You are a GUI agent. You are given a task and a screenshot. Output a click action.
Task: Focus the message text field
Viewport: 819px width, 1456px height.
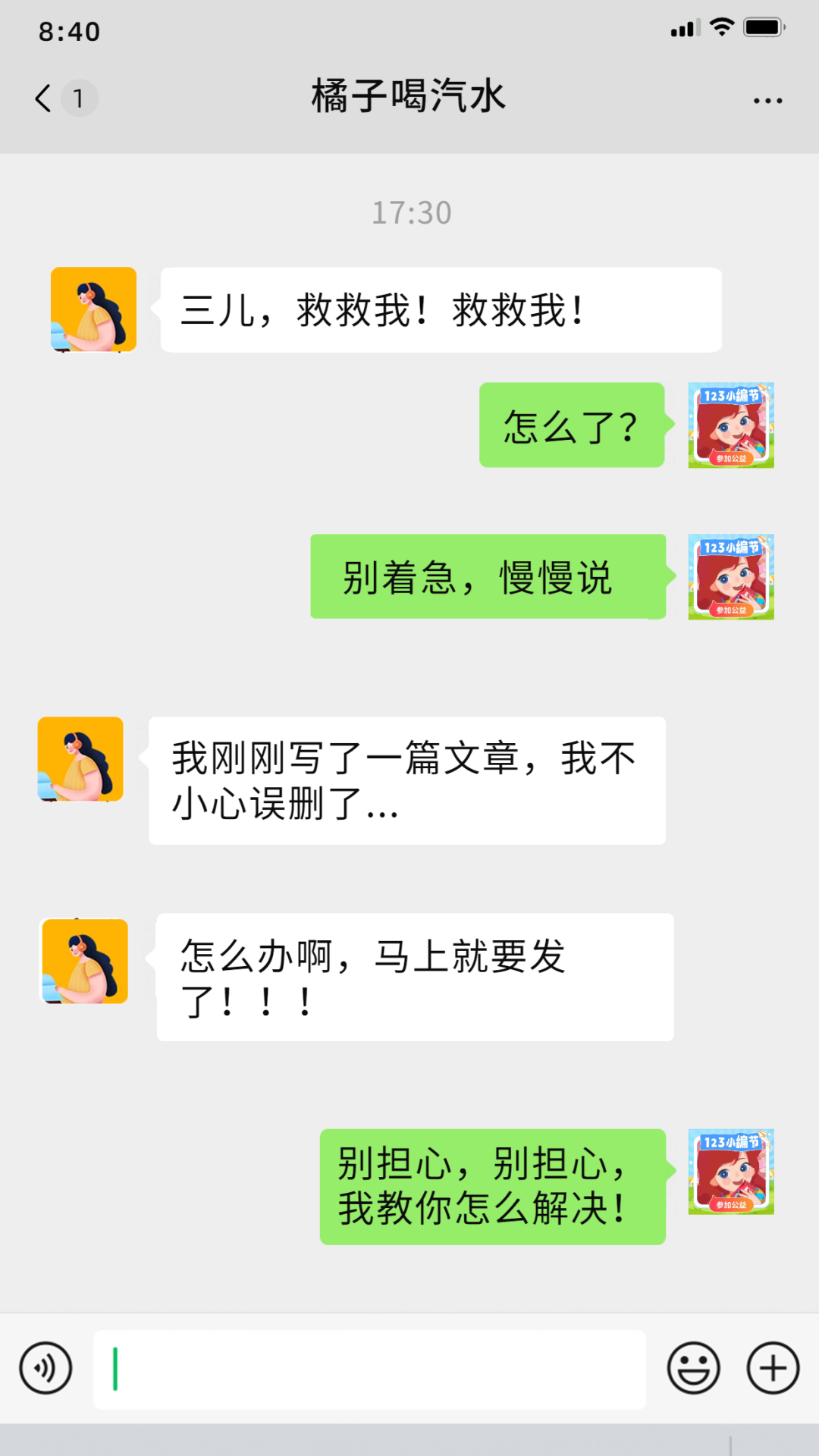tap(369, 1370)
